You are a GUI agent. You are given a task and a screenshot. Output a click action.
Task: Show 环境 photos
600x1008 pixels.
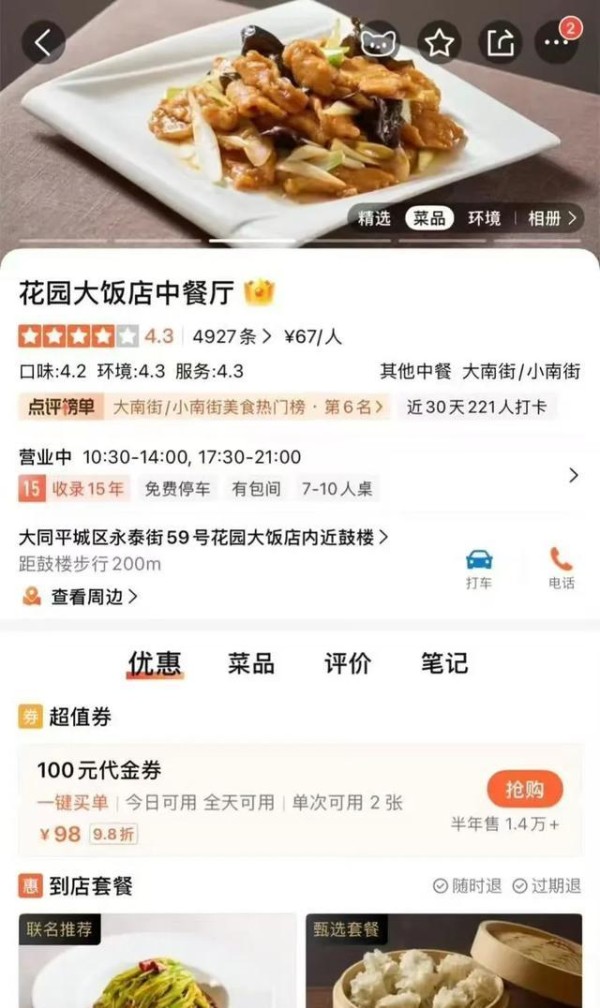(x=484, y=218)
